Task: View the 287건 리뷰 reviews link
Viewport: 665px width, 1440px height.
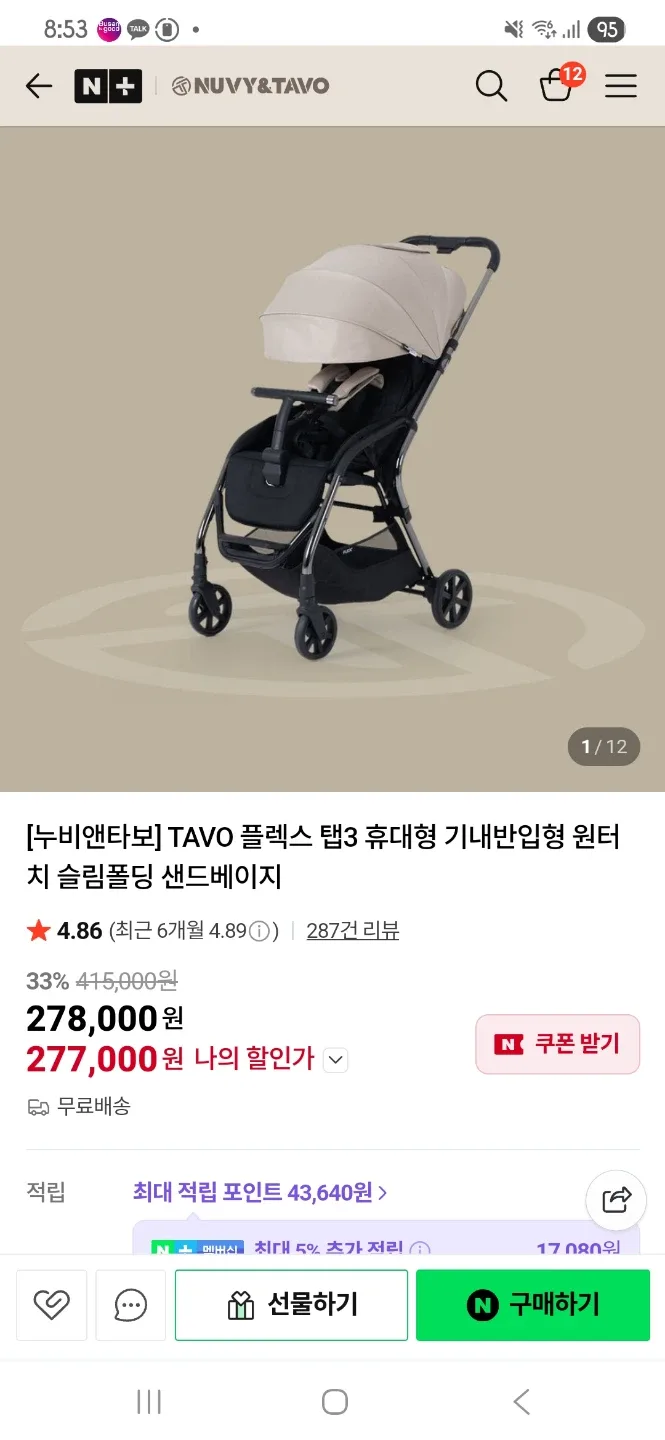Action: point(352,931)
